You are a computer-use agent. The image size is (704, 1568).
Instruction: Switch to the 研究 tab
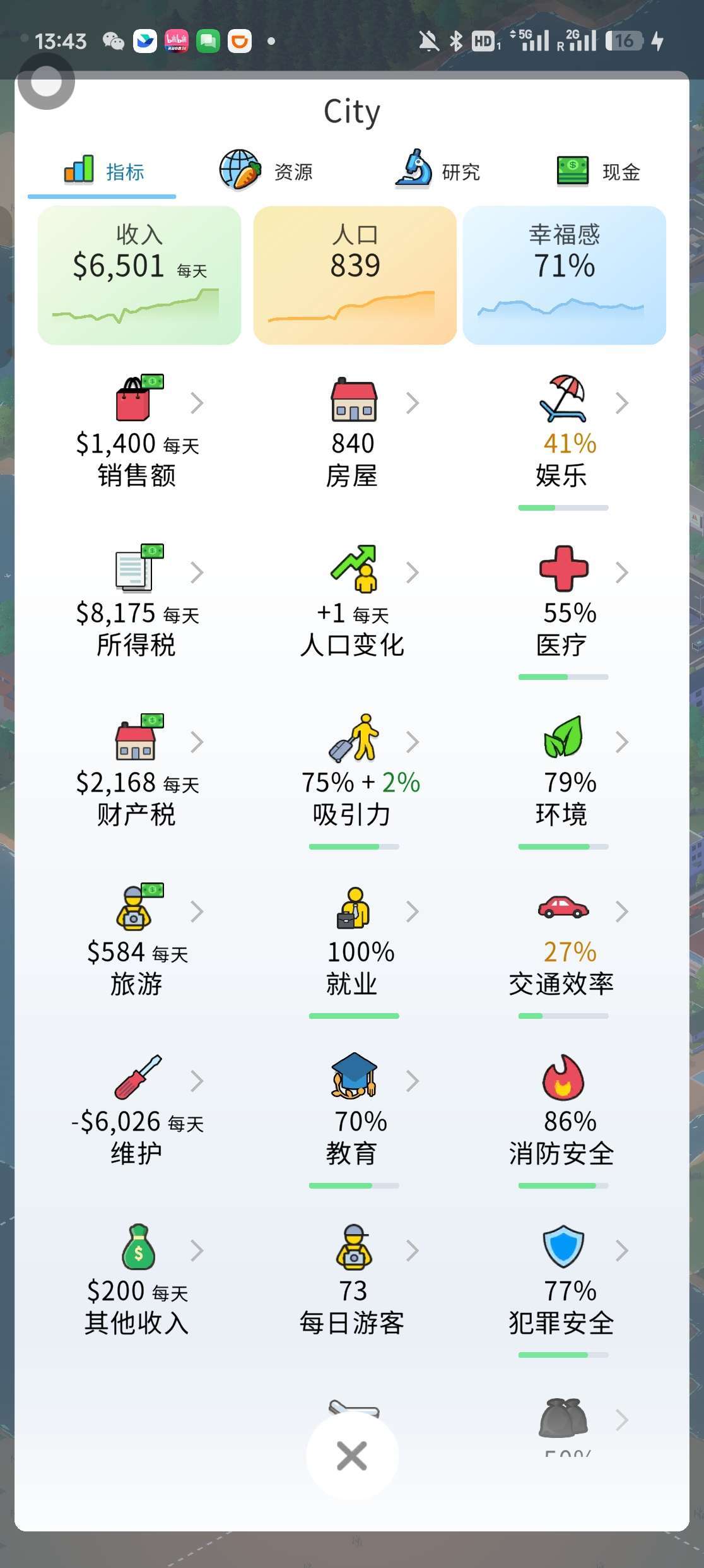coord(437,170)
